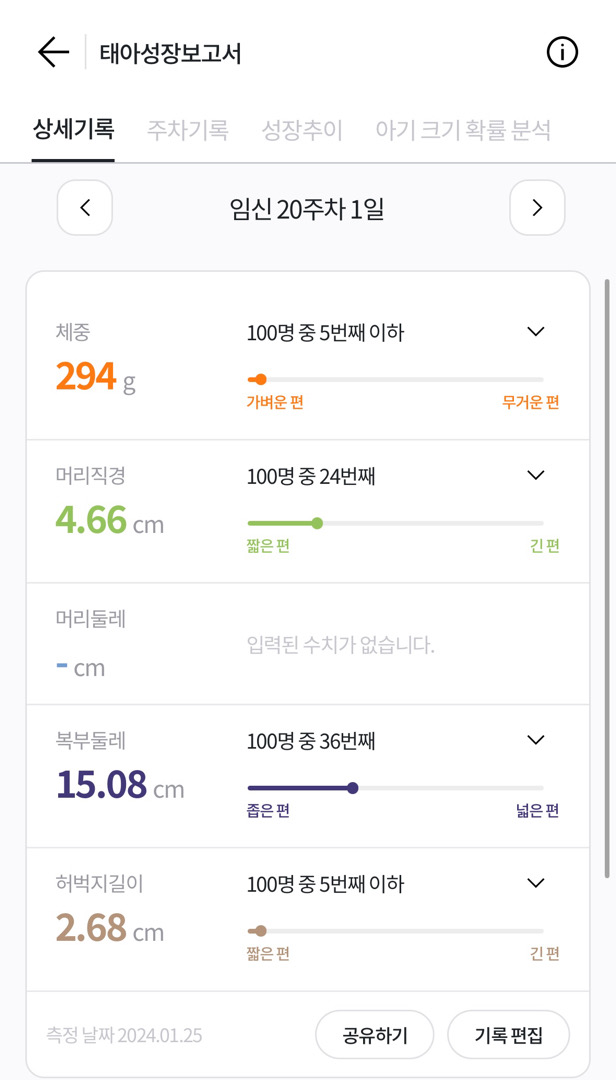Go to the previous pregnancy week record
The width and height of the screenshot is (616, 1080).
pyautogui.click(x=85, y=208)
